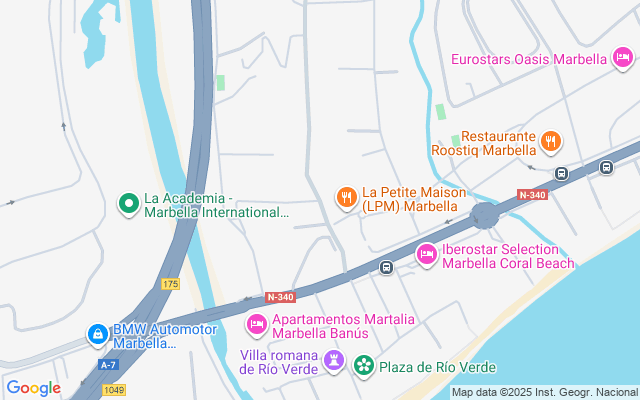The image size is (640, 400).
Task: Select the Restaurante Roostiq Marbella marker
Action: 550,143
